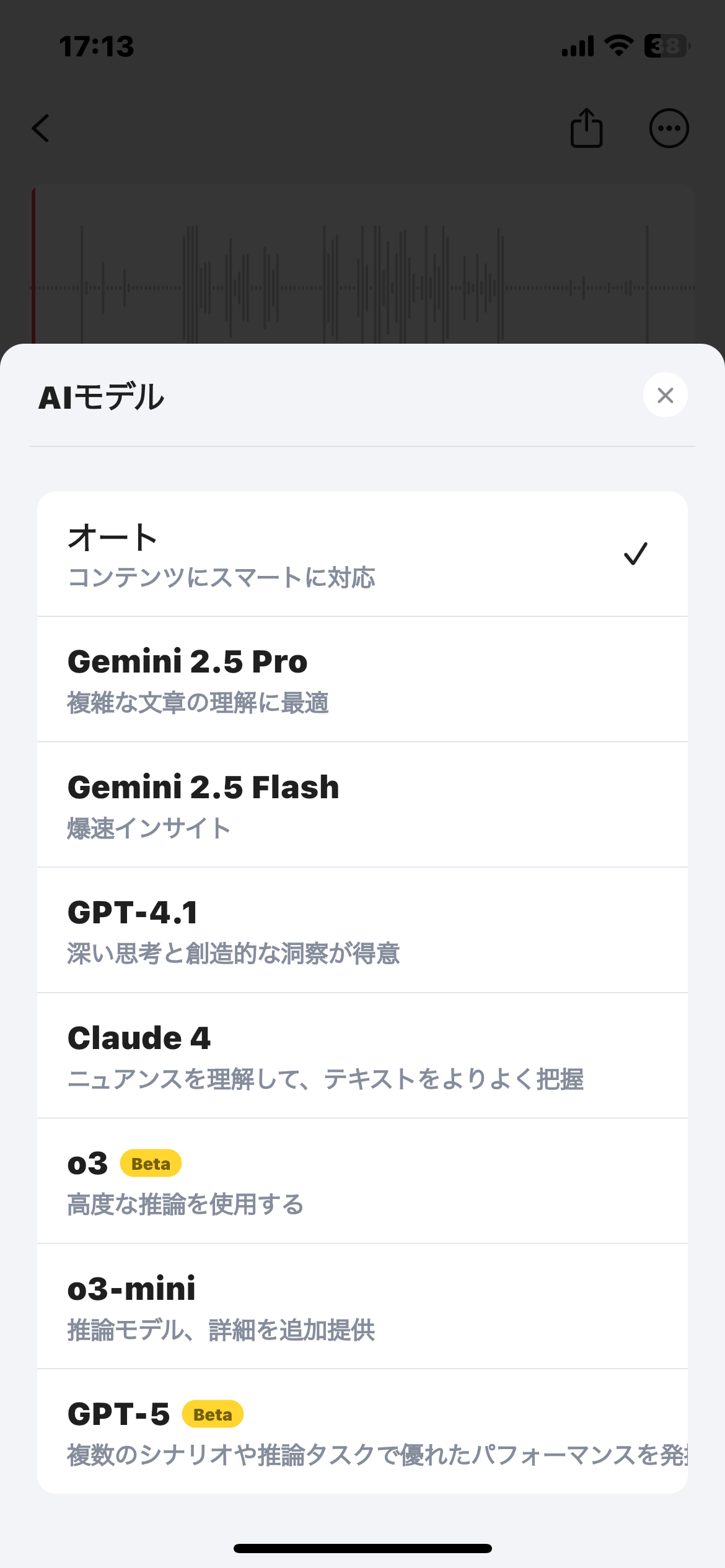Pick Gemini 2.5 Flash model

click(x=362, y=805)
